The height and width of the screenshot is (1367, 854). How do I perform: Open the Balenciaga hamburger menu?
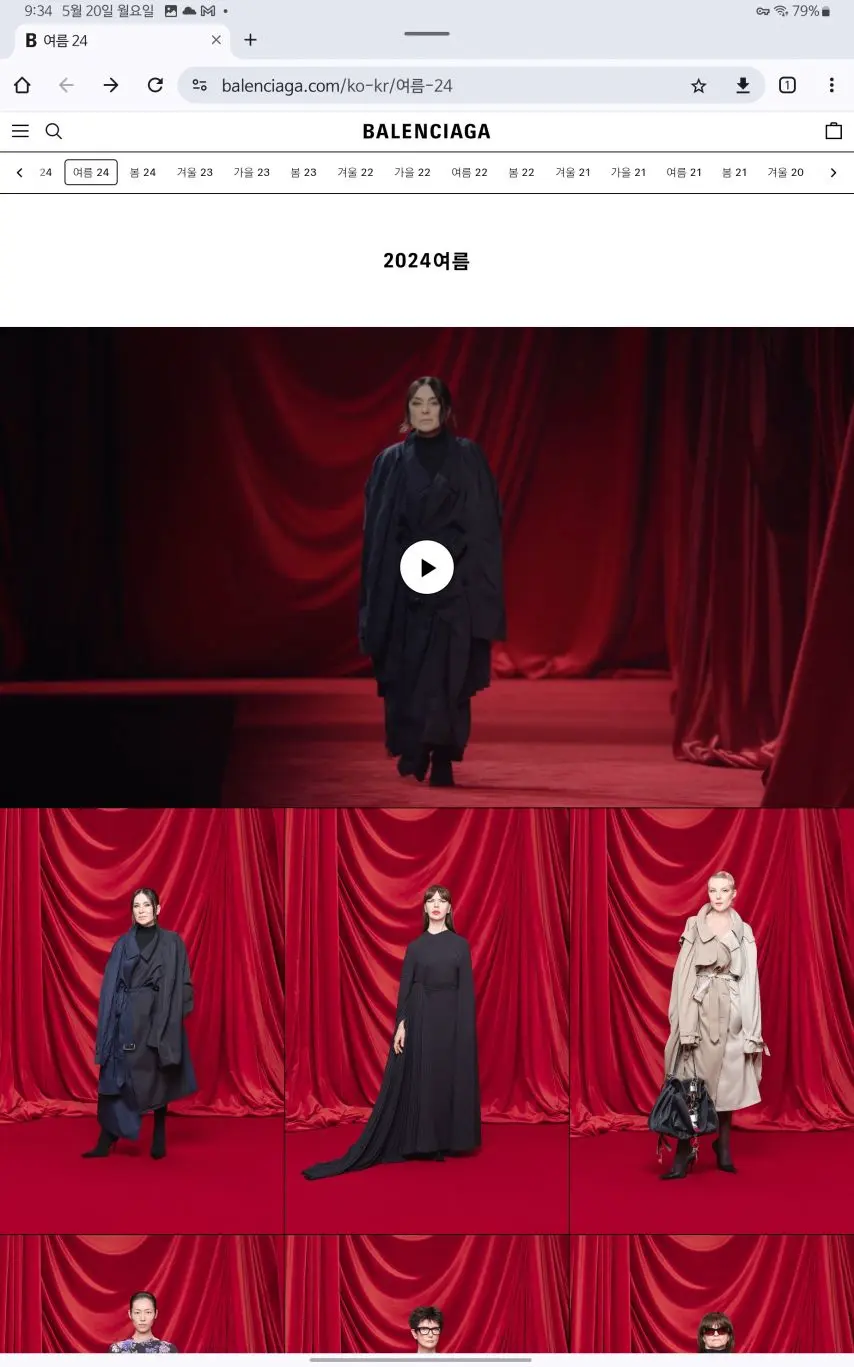[20, 131]
